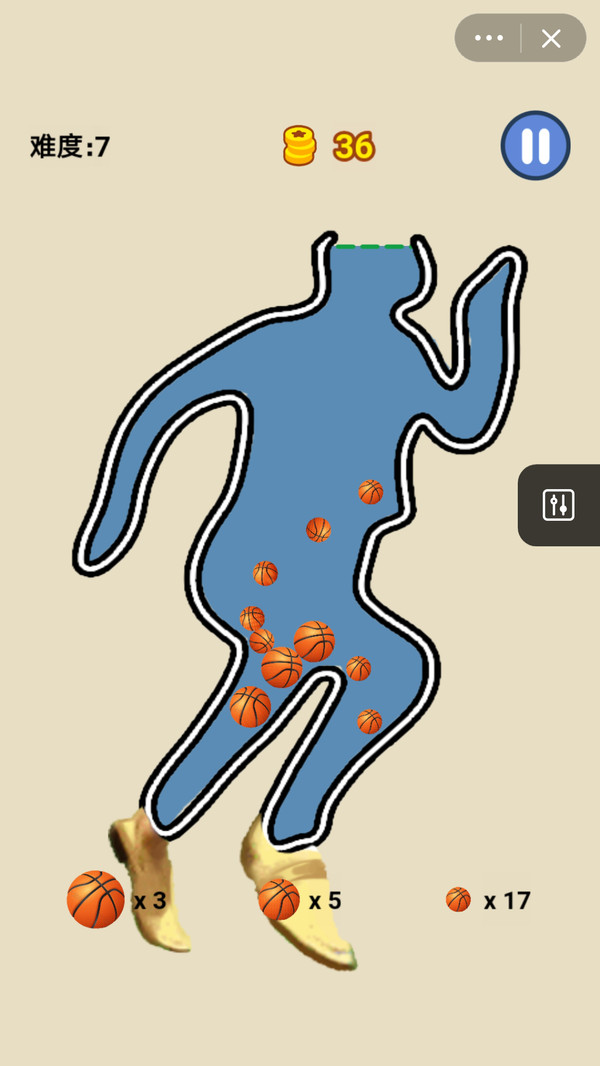Select the medium basketball x 5
This screenshot has height=1066, width=600.
click(x=279, y=900)
